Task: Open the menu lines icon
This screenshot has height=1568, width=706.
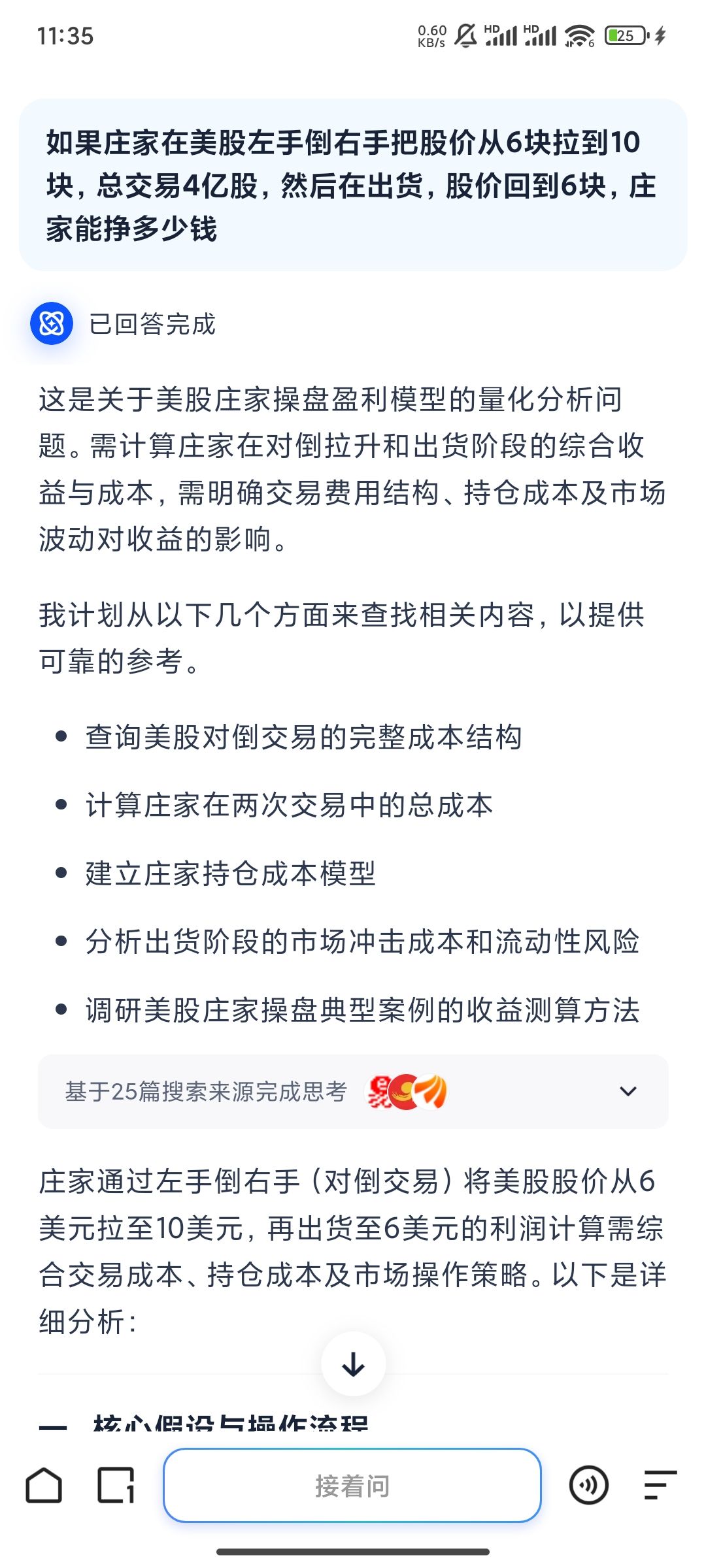Action: click(660, 1486)
